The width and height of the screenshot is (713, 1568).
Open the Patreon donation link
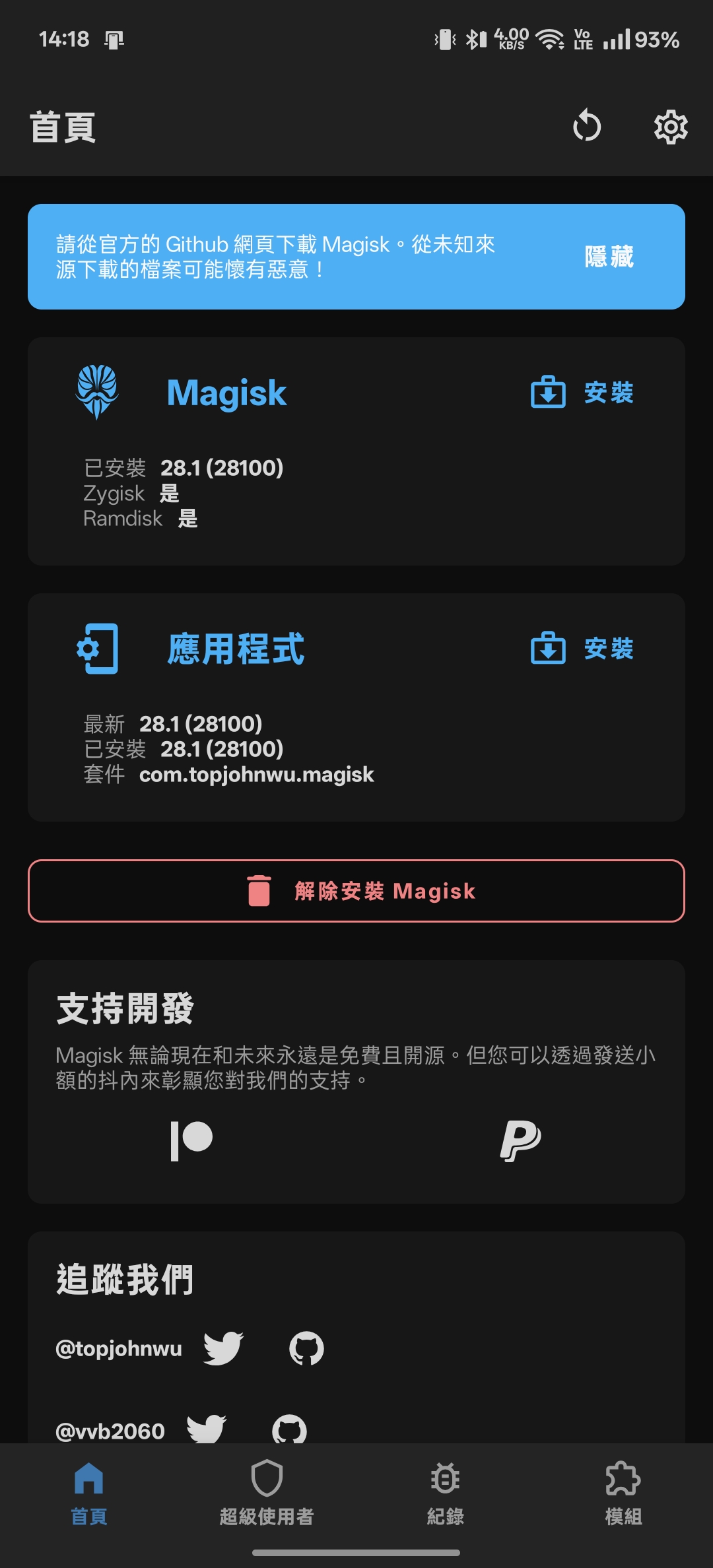click(x=191, y=1140)
